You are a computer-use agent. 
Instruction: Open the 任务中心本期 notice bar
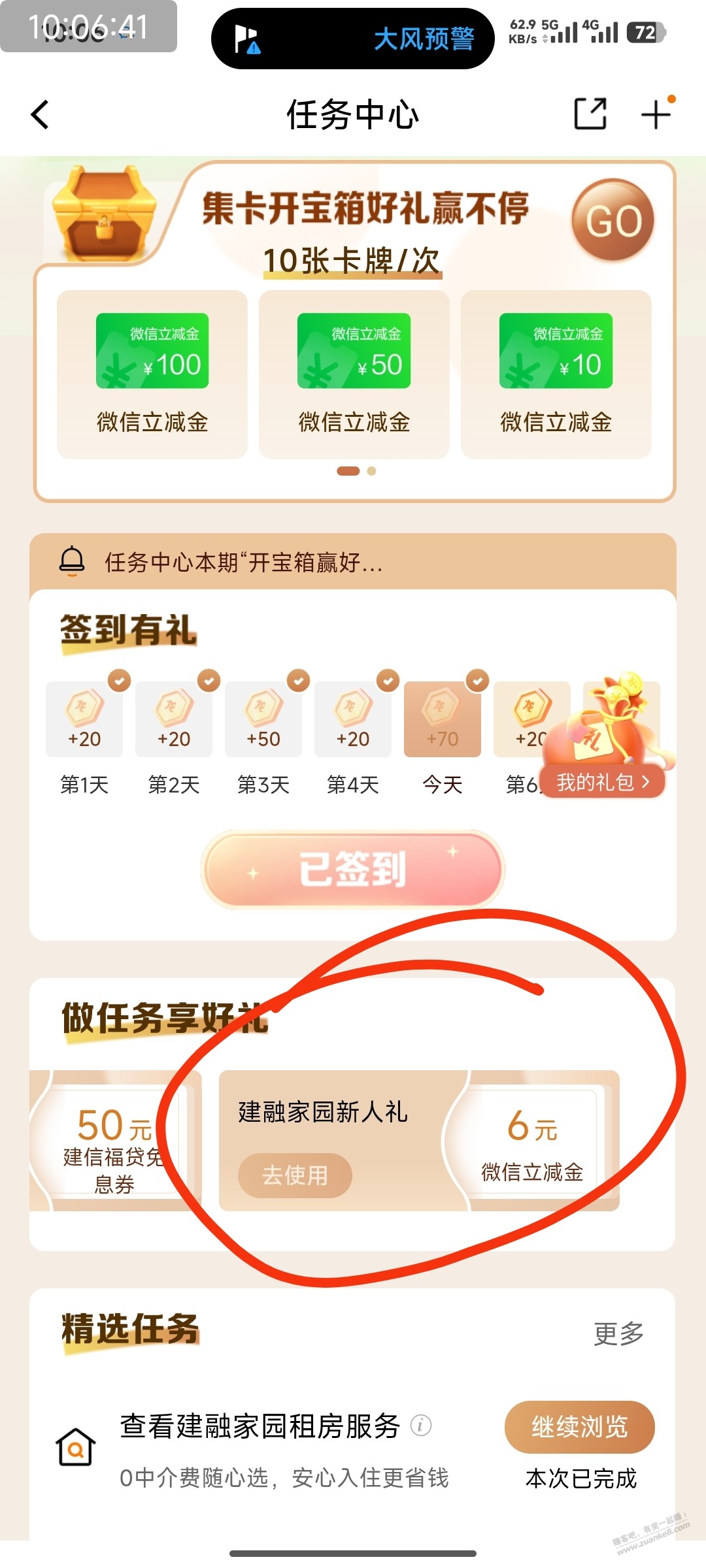point(353,562)
